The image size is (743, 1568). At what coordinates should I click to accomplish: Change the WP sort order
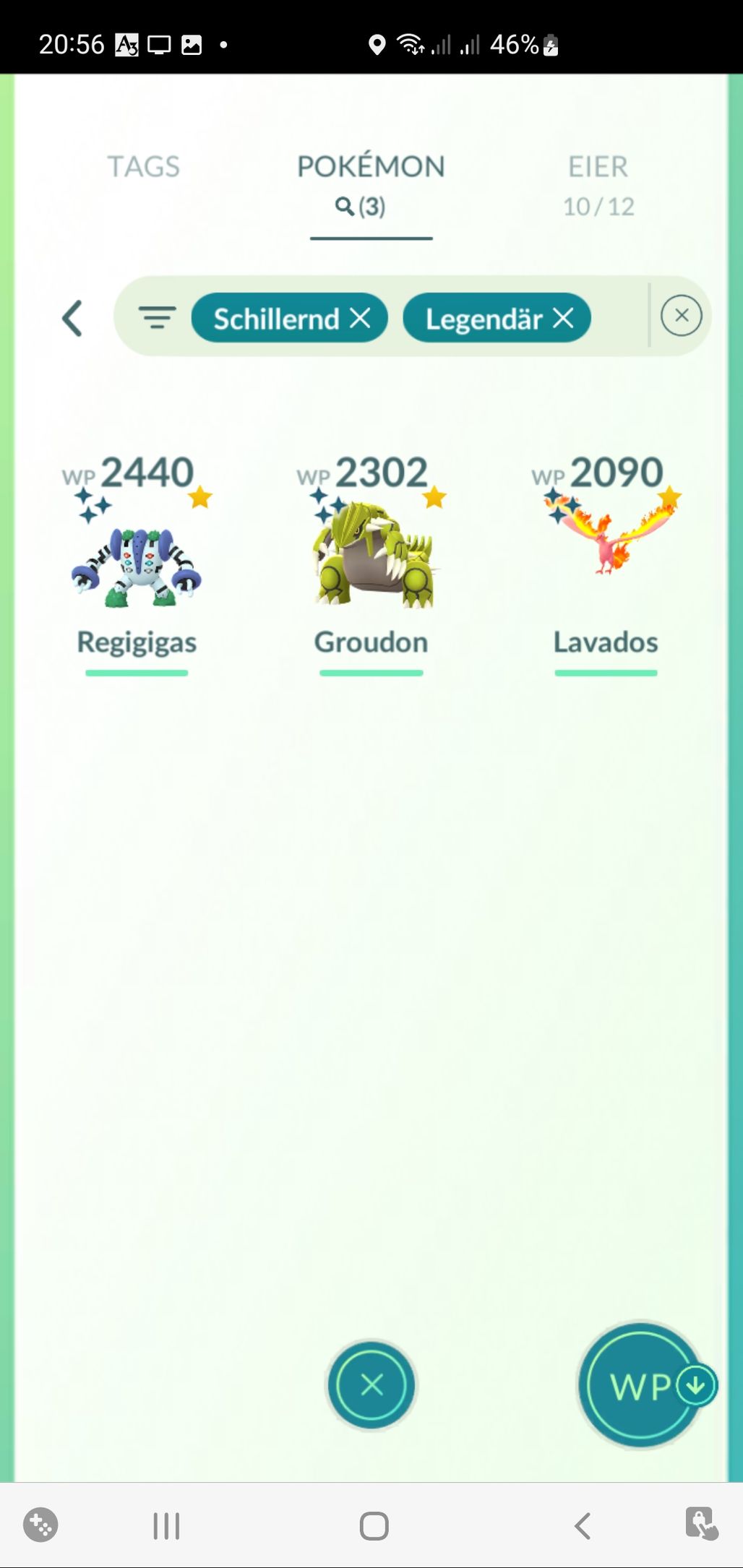point(643,1384)
